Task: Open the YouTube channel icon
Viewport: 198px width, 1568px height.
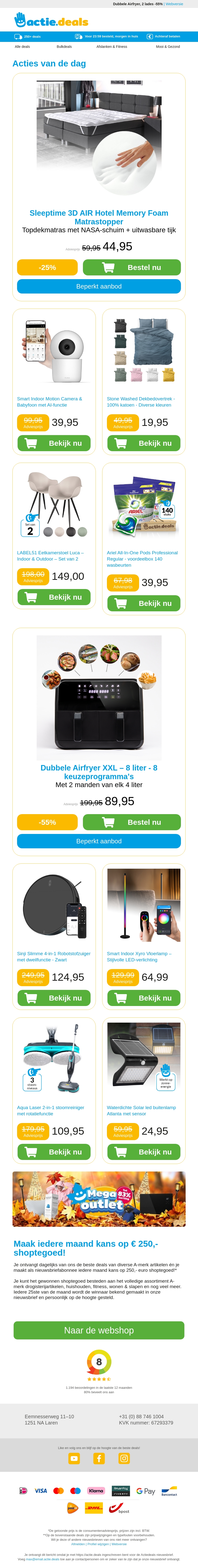Action: (74, 1458)
